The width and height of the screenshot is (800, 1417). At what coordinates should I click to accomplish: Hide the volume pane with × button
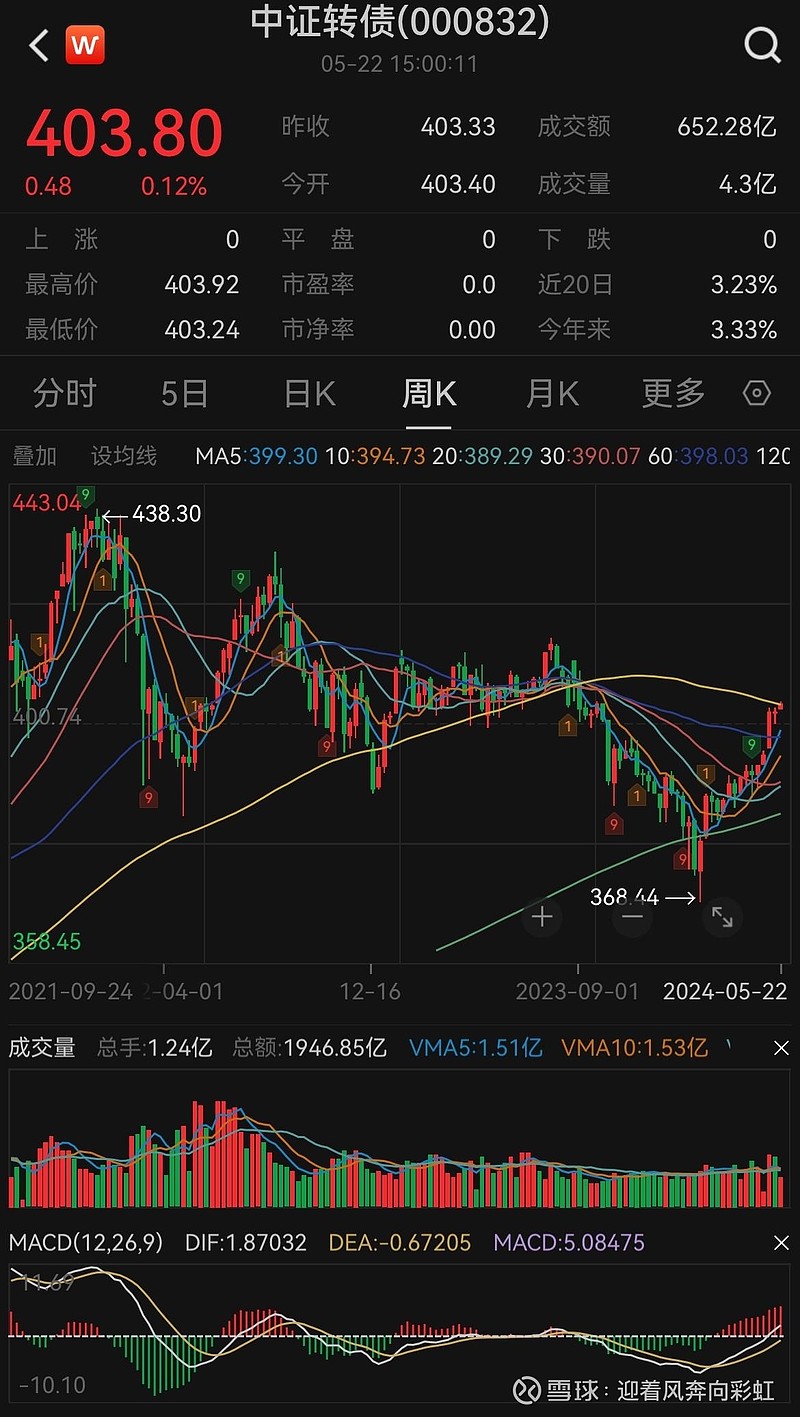[781, 1049]
